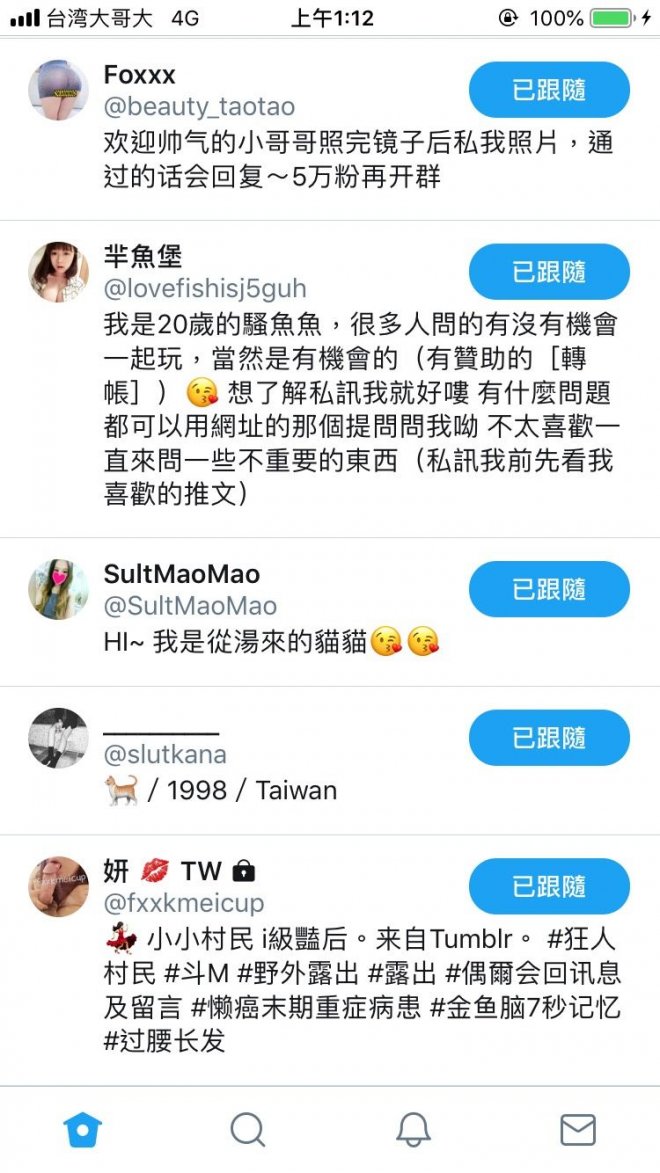Unfollow @lovefishisj5guh via the 已跟隨 button

click(x=549, y=272)
